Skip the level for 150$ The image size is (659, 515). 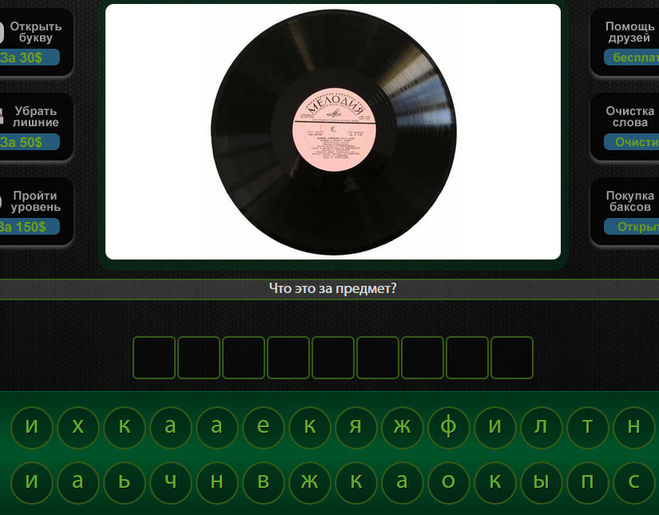28,227
